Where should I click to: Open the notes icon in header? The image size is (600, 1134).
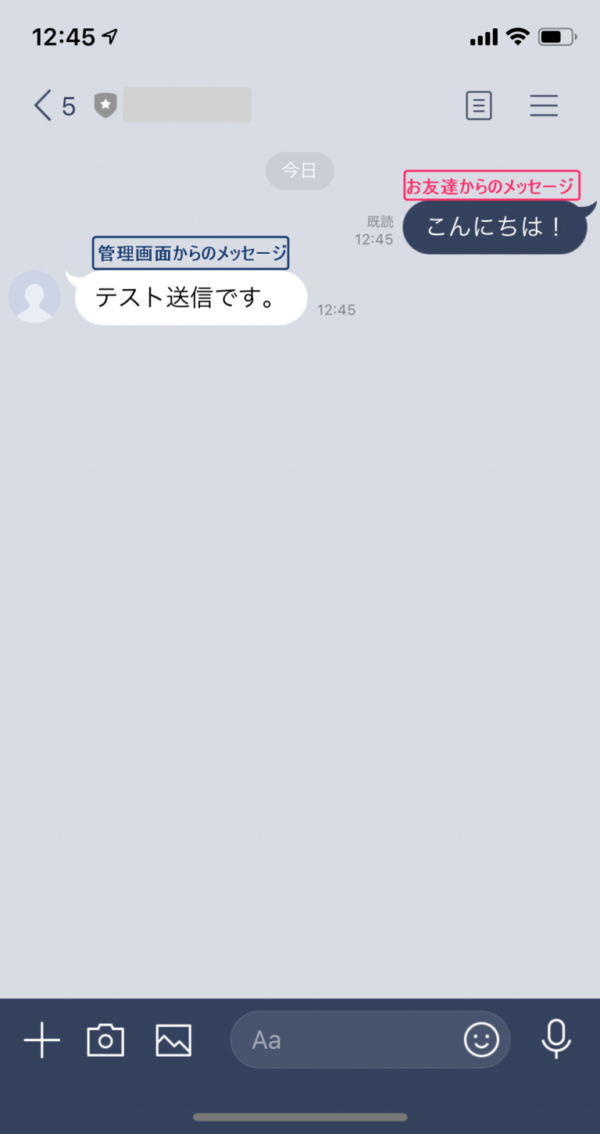click(x=479, y=106)
